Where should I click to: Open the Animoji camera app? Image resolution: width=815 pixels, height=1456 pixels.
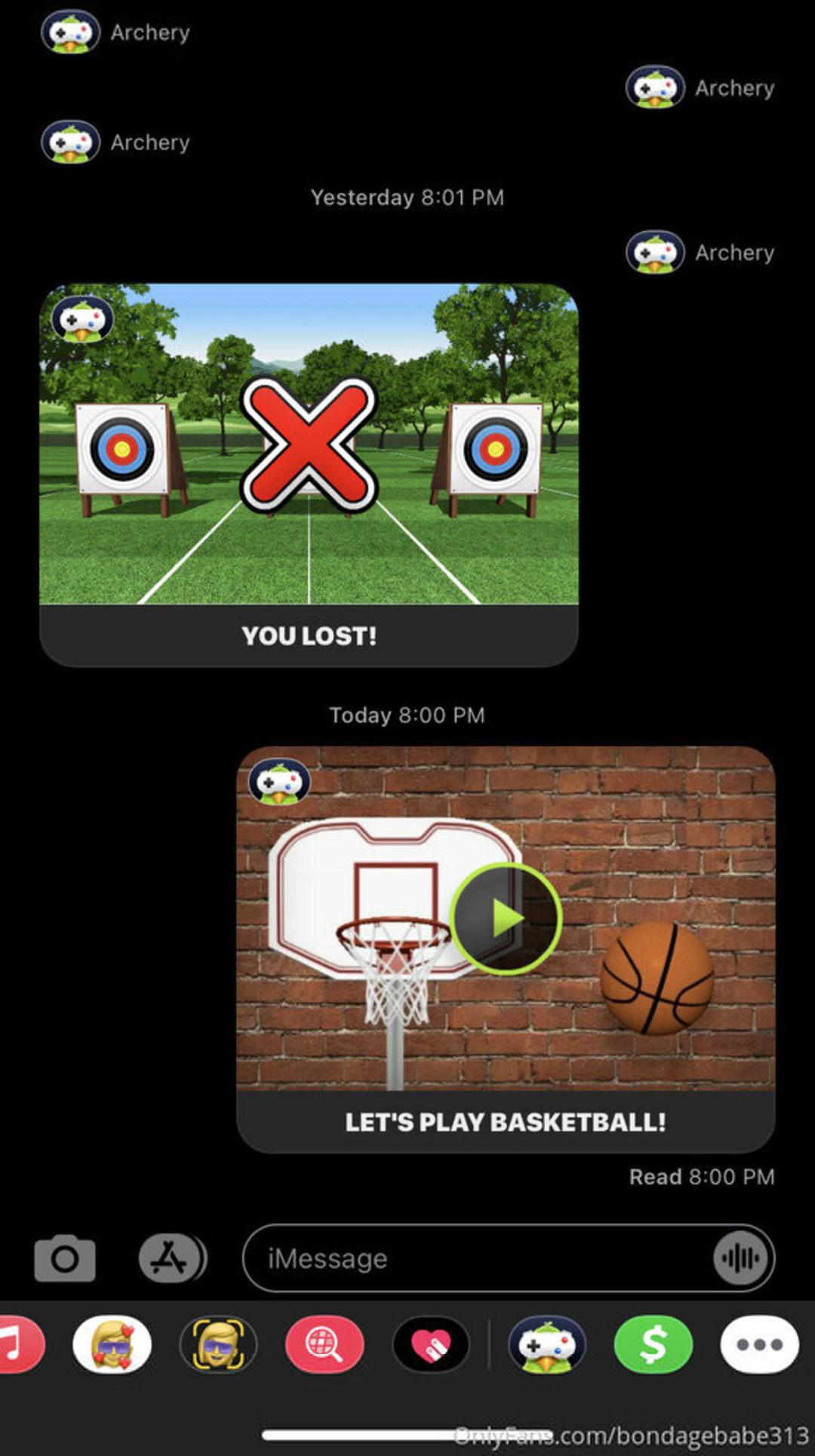pyautogui.click(x=218, y=1344)
